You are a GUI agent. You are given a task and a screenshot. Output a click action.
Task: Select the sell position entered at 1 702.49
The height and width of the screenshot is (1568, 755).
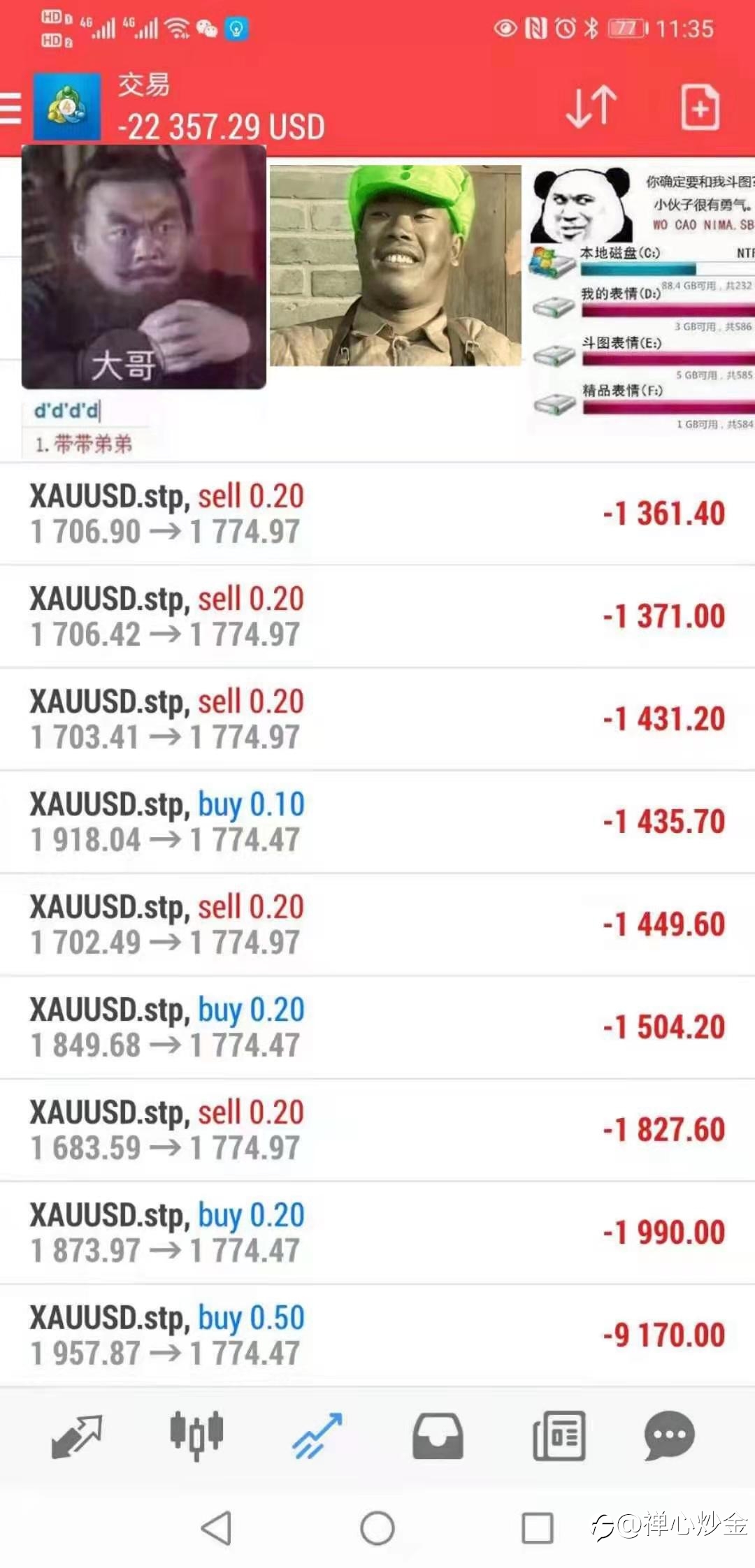[x=377, y=924]
